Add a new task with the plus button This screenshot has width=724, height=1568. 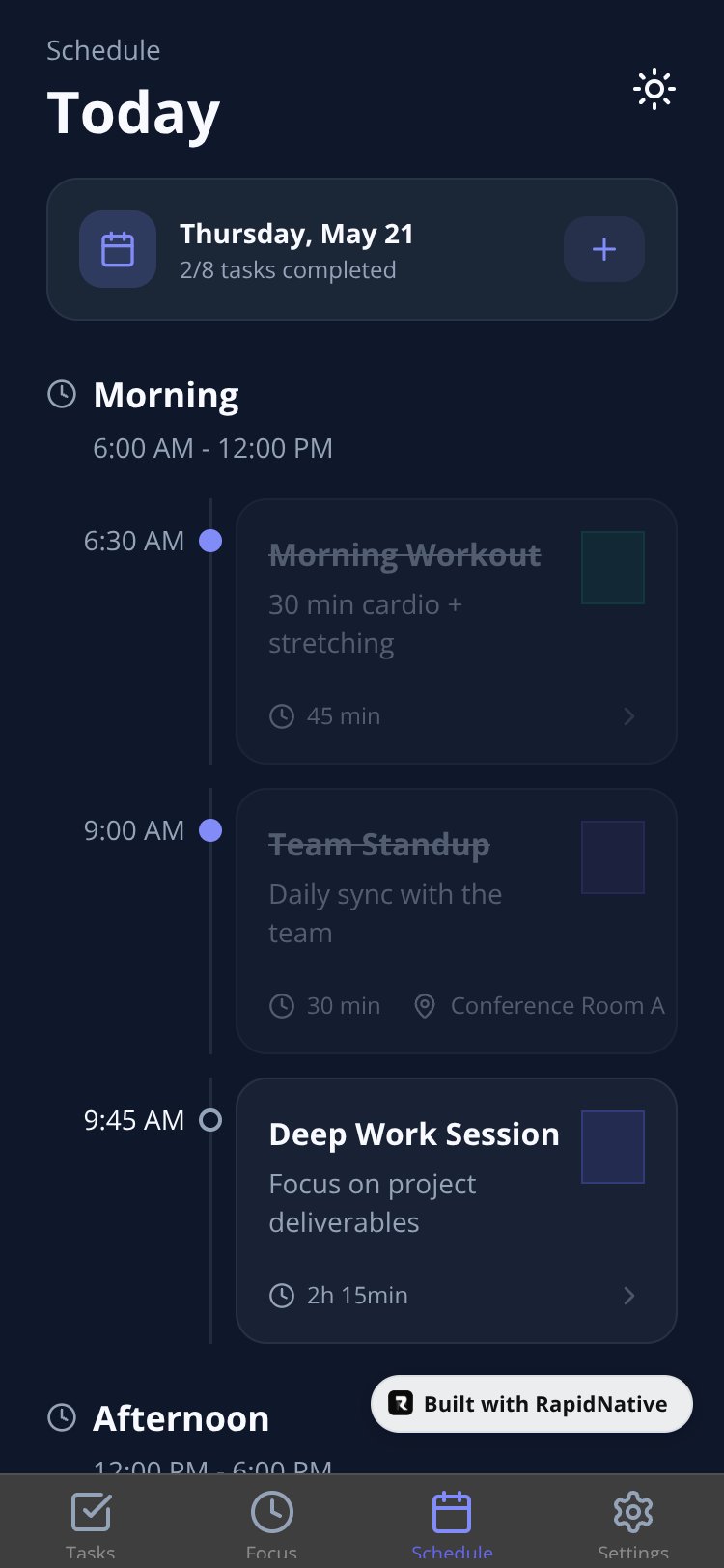(604, 249)
